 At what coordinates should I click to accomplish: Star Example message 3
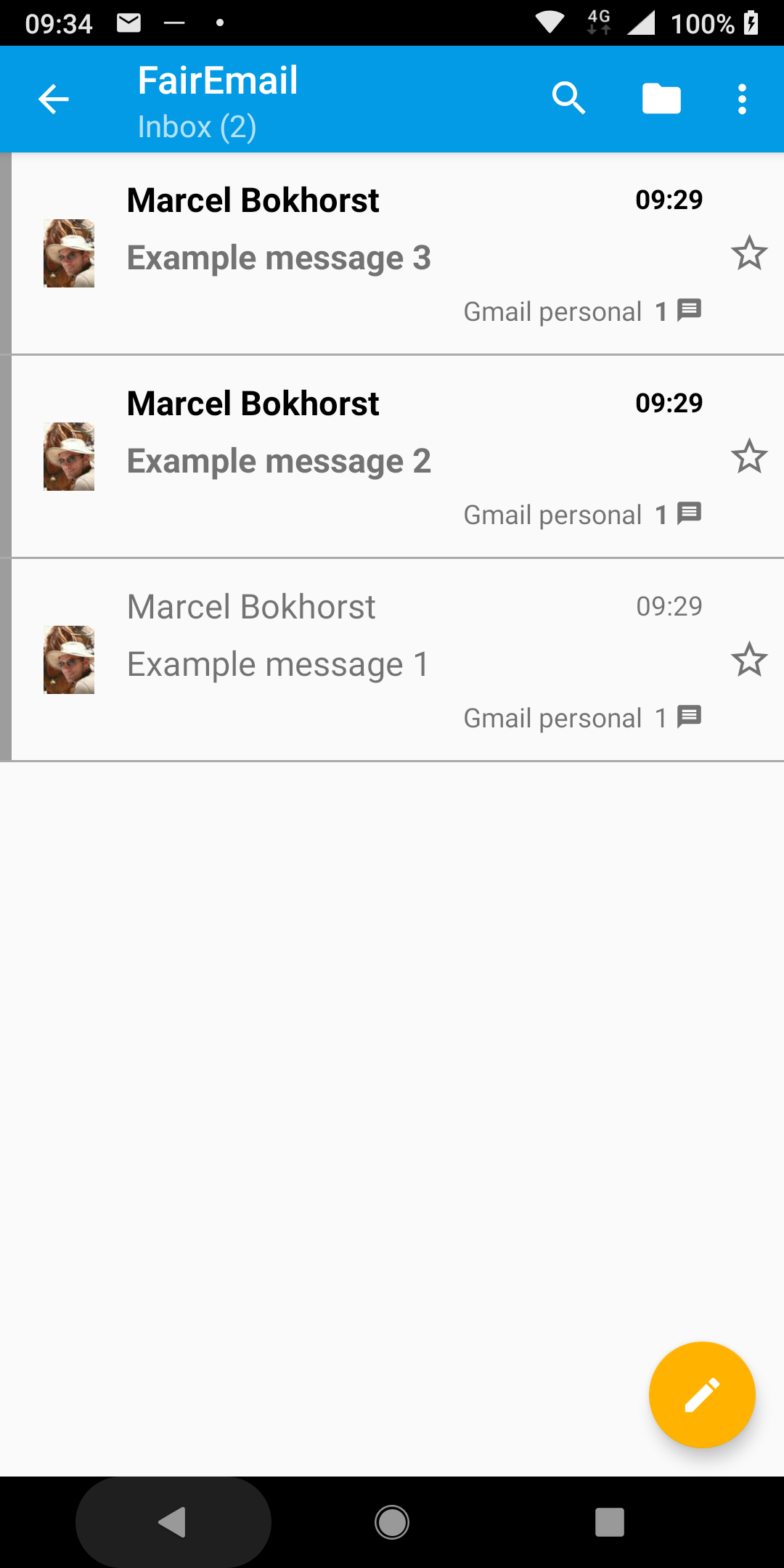coord(748,253)
